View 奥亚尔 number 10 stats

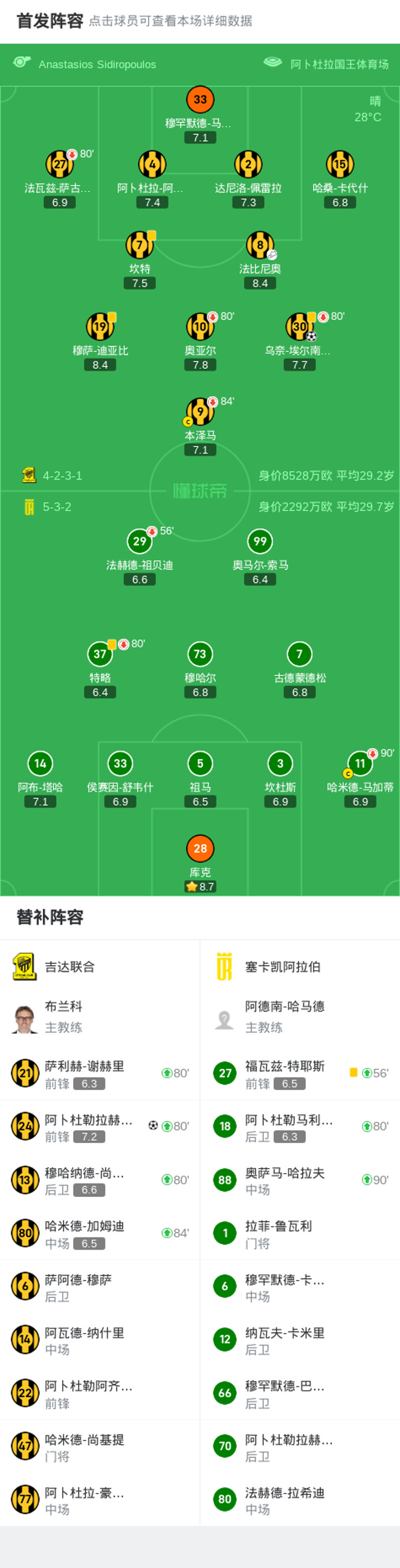click(199, 342)
